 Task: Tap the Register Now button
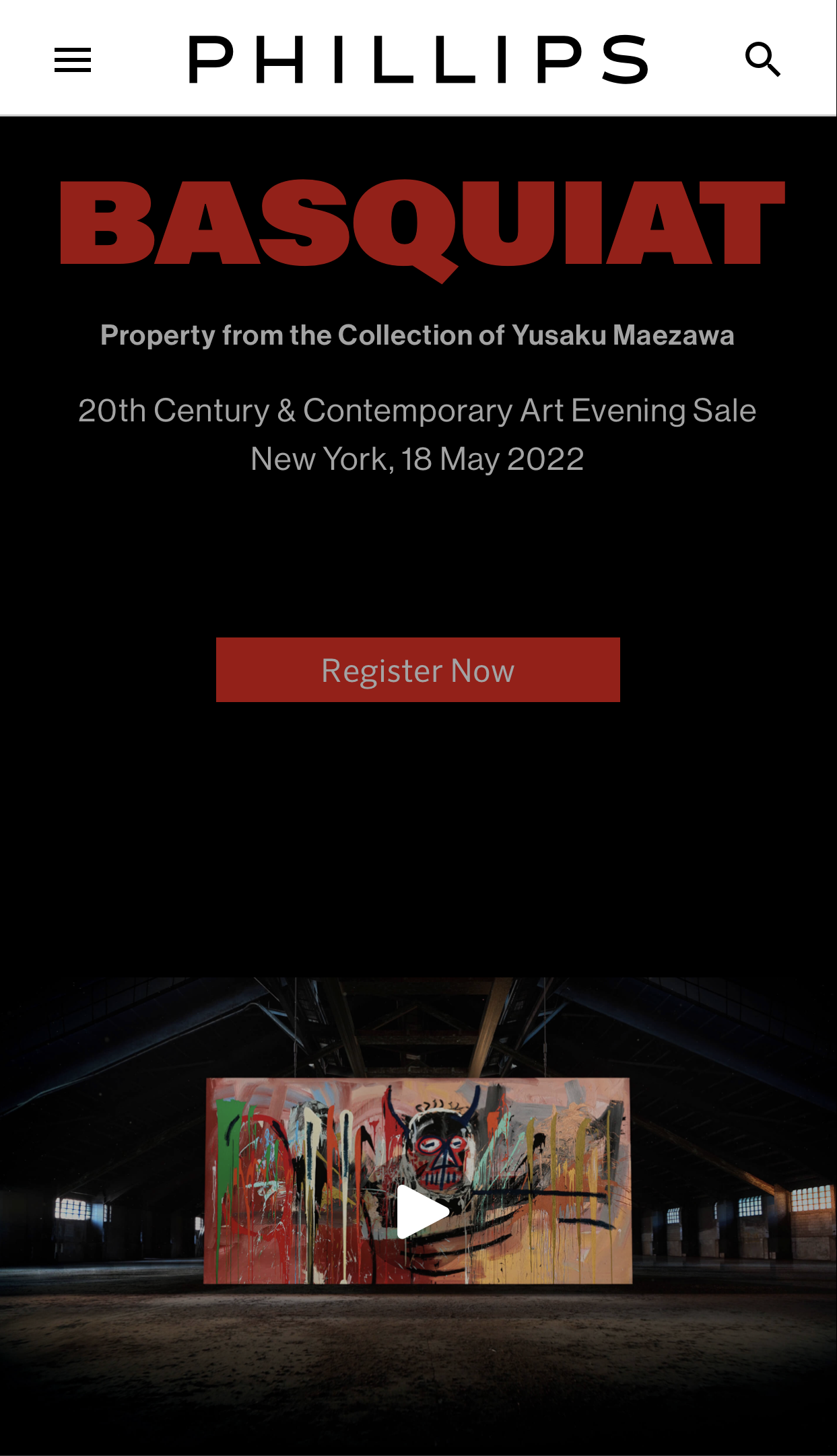pos(417,670)
